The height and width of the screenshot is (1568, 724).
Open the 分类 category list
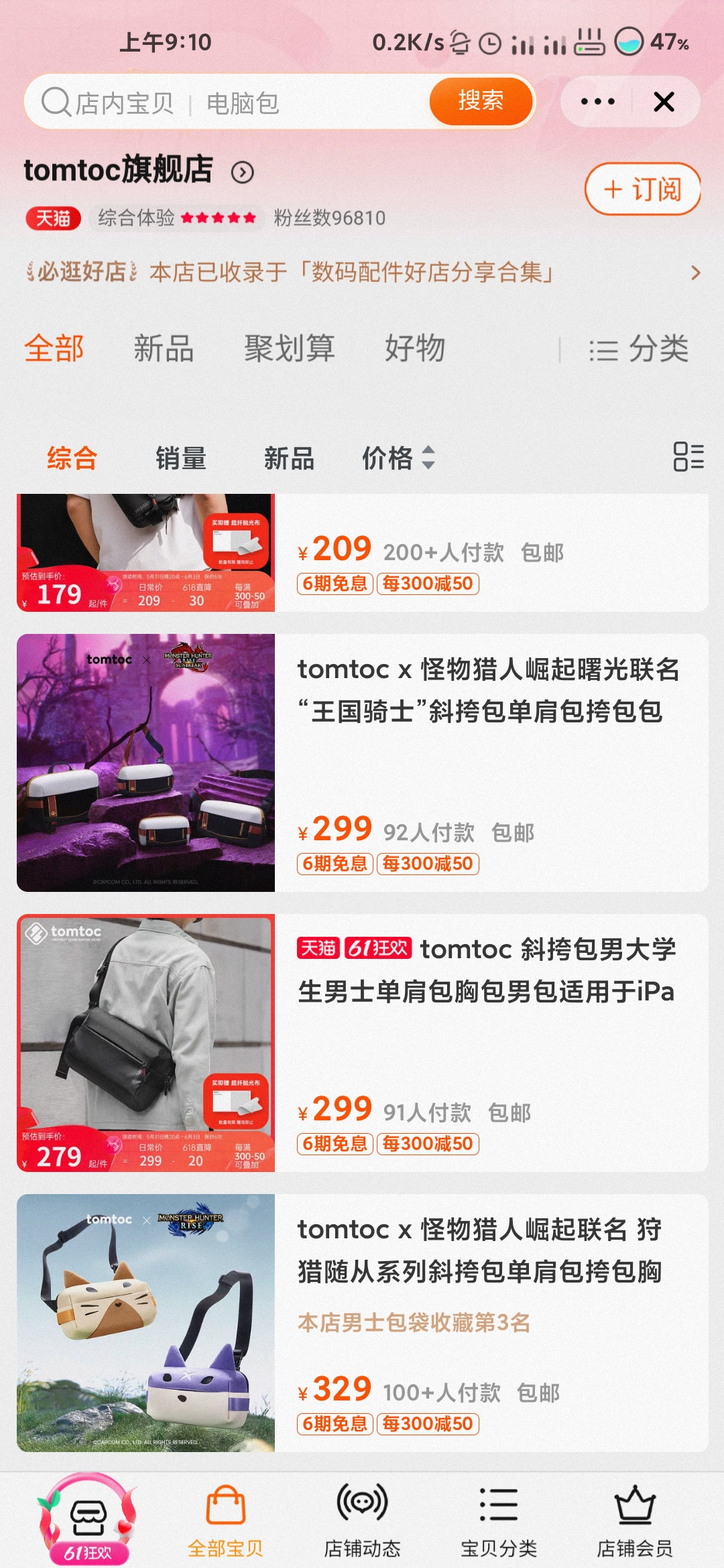(x=639, y=349)
